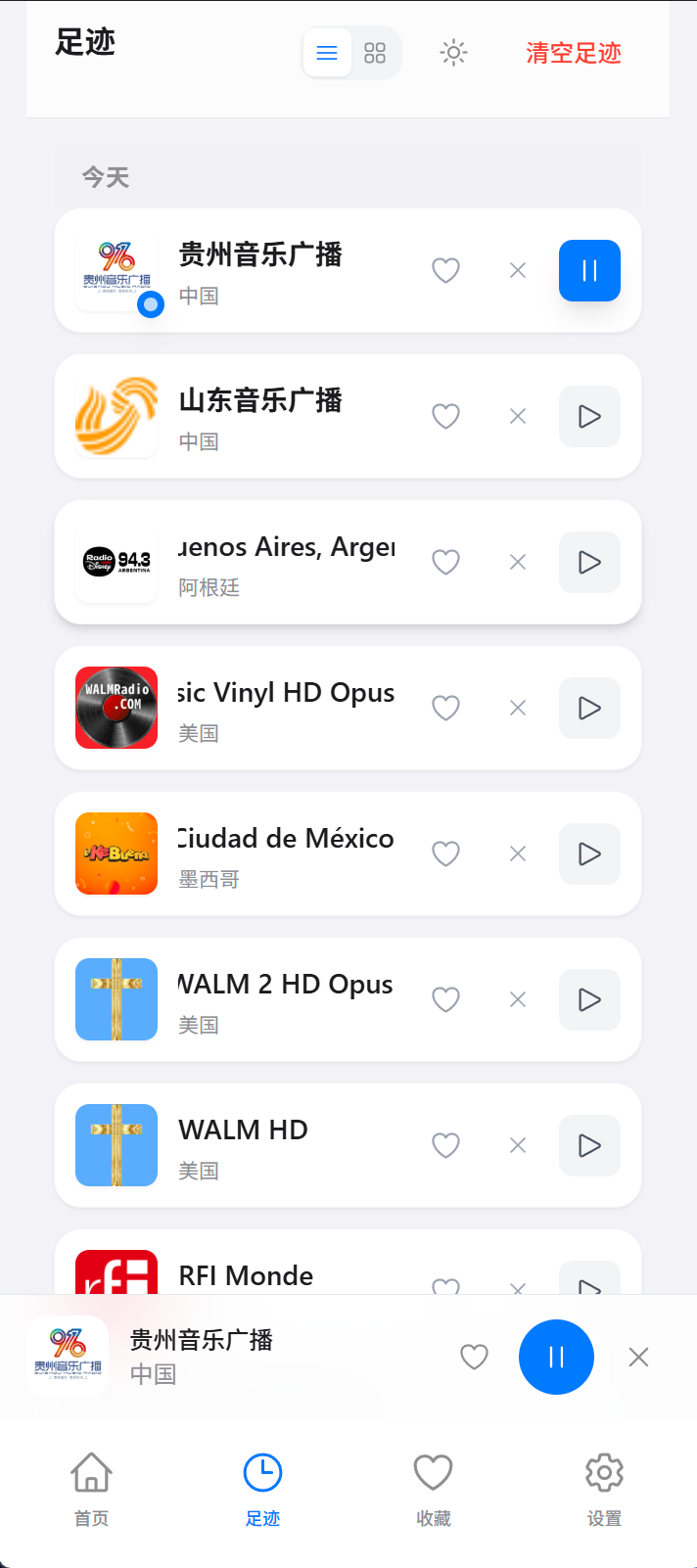This screenshot has height=1568, width=697.
Task: Pause playback in the bottom mini player
Action: point(556,1357)
